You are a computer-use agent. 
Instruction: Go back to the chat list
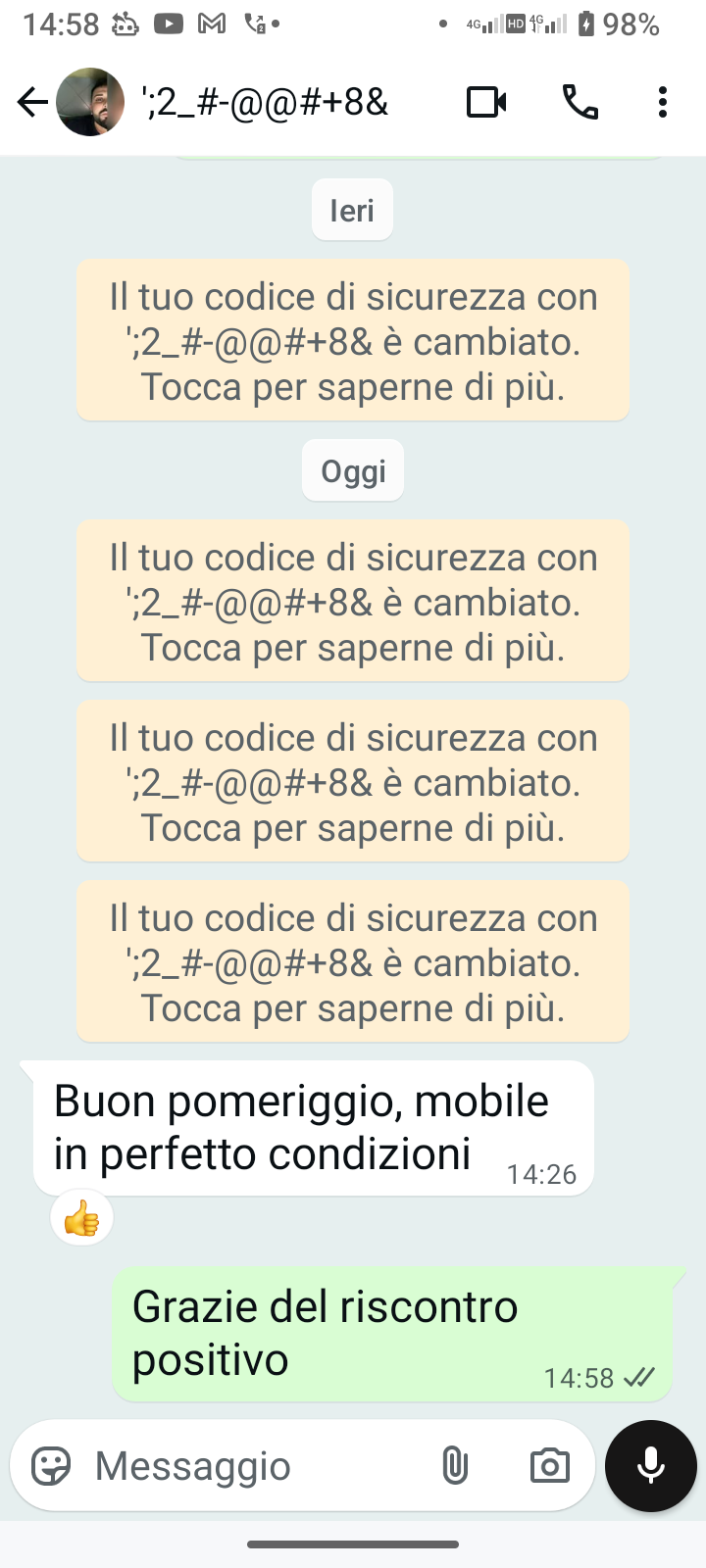31,102
